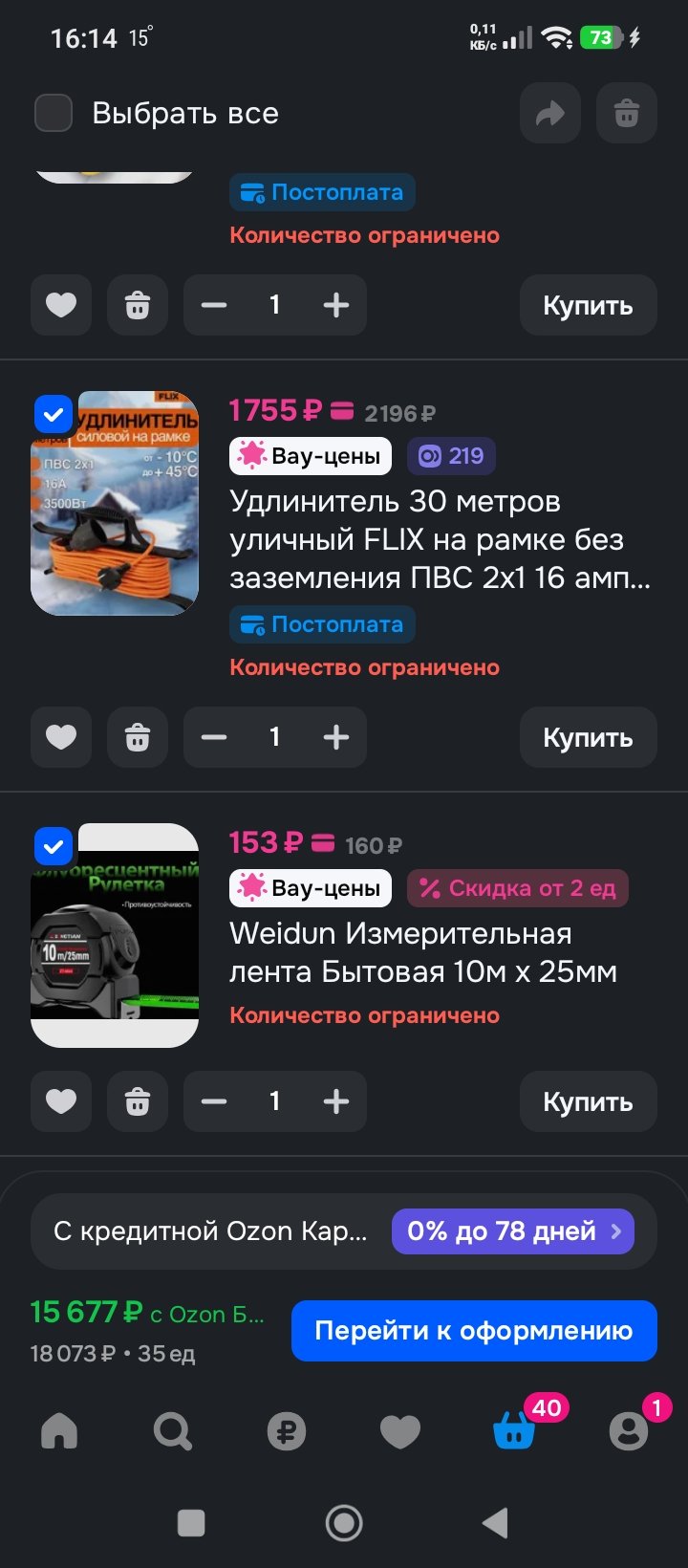Uncheck the FLIX extension cord item
688x1568 pixels.
point(54,414)
